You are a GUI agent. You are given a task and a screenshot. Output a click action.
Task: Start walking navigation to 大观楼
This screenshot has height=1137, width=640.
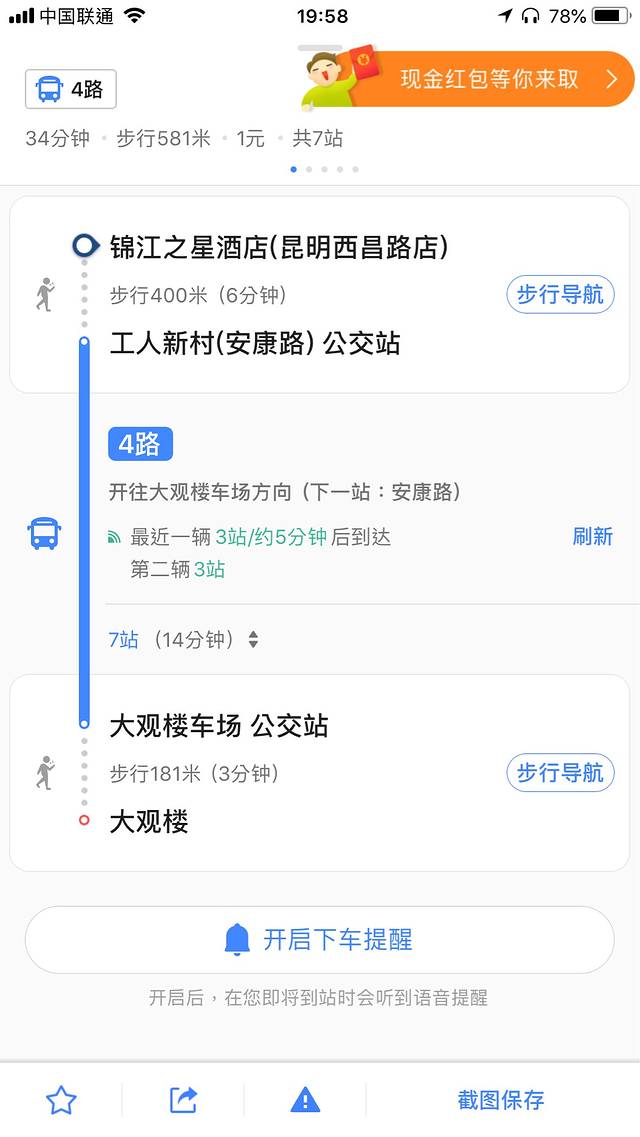click(x=560, y=773)
